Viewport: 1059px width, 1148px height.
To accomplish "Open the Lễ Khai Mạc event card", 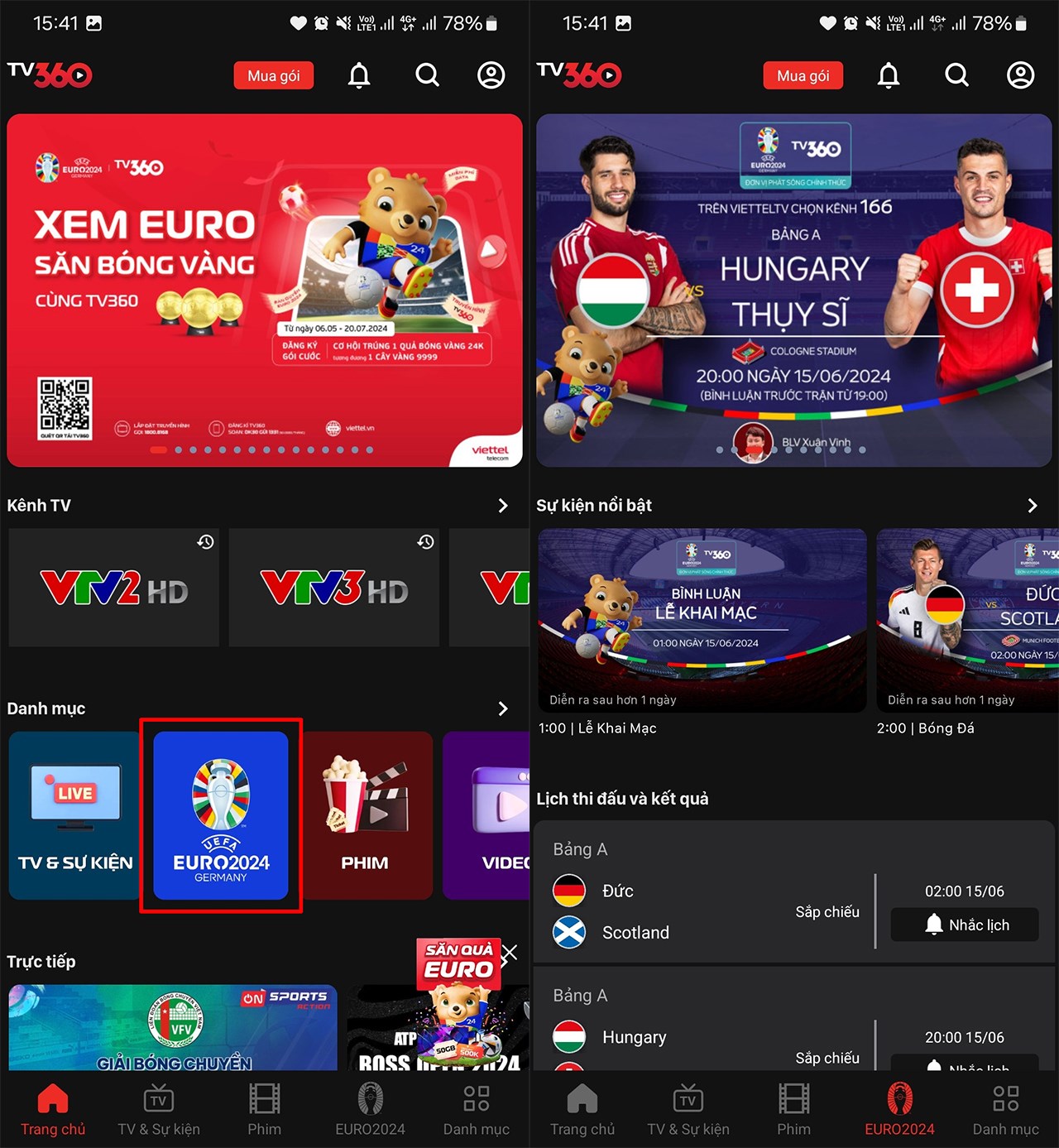I will (702, 621).
